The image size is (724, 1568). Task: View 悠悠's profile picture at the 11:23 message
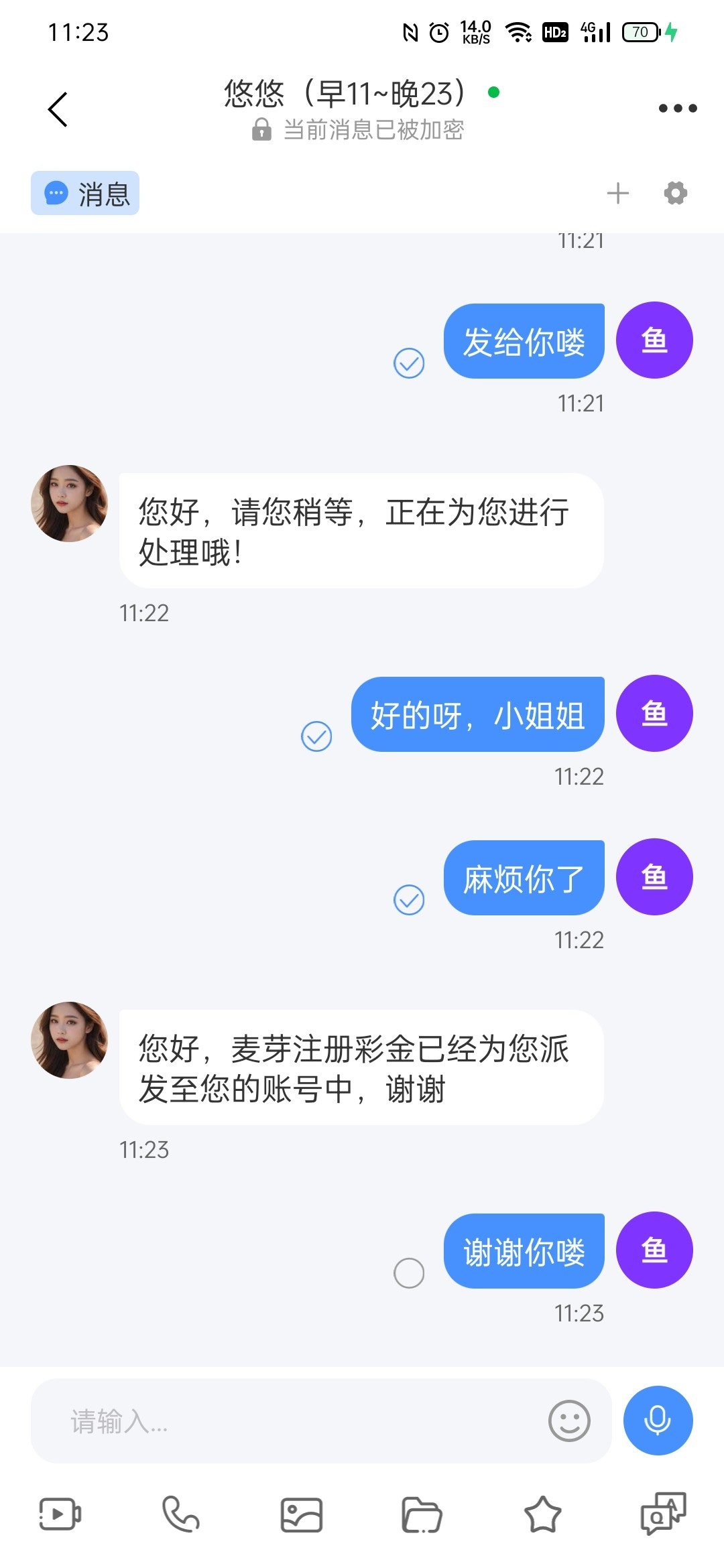point(70,1040)
